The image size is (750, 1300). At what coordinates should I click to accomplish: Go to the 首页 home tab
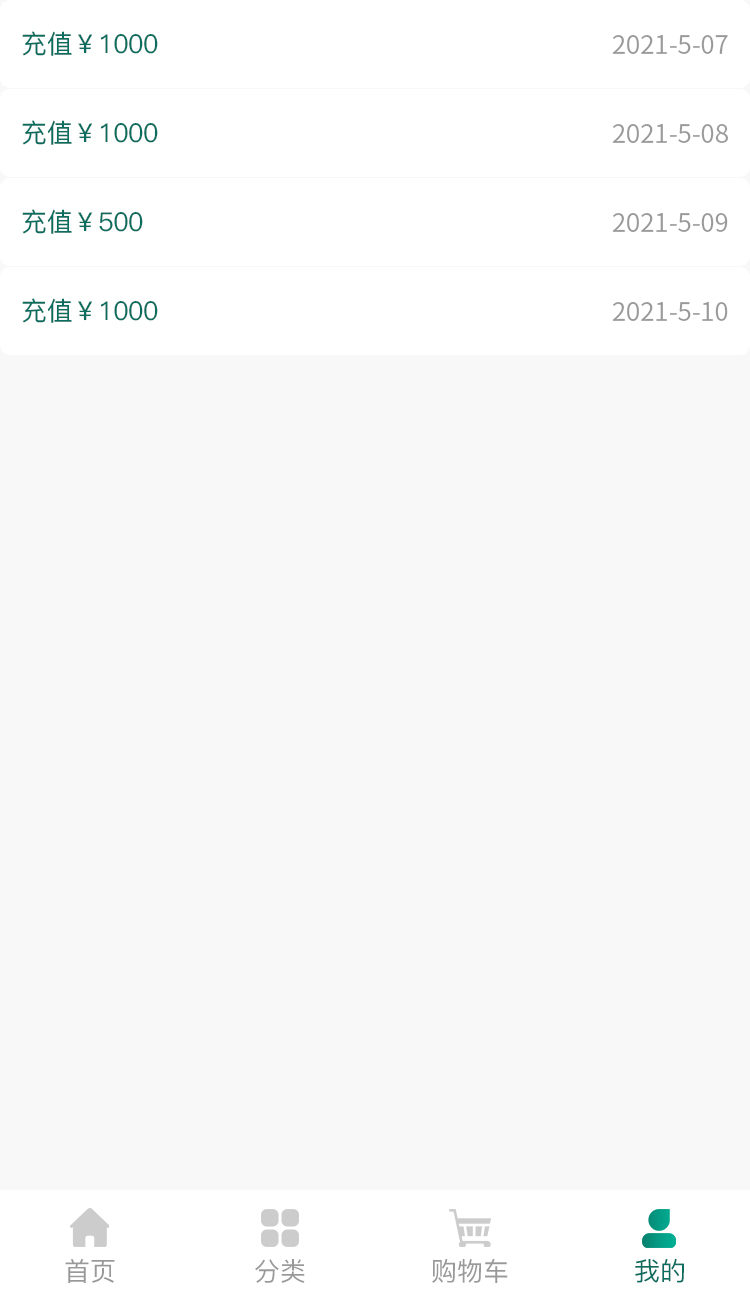tap(90, 1245)
